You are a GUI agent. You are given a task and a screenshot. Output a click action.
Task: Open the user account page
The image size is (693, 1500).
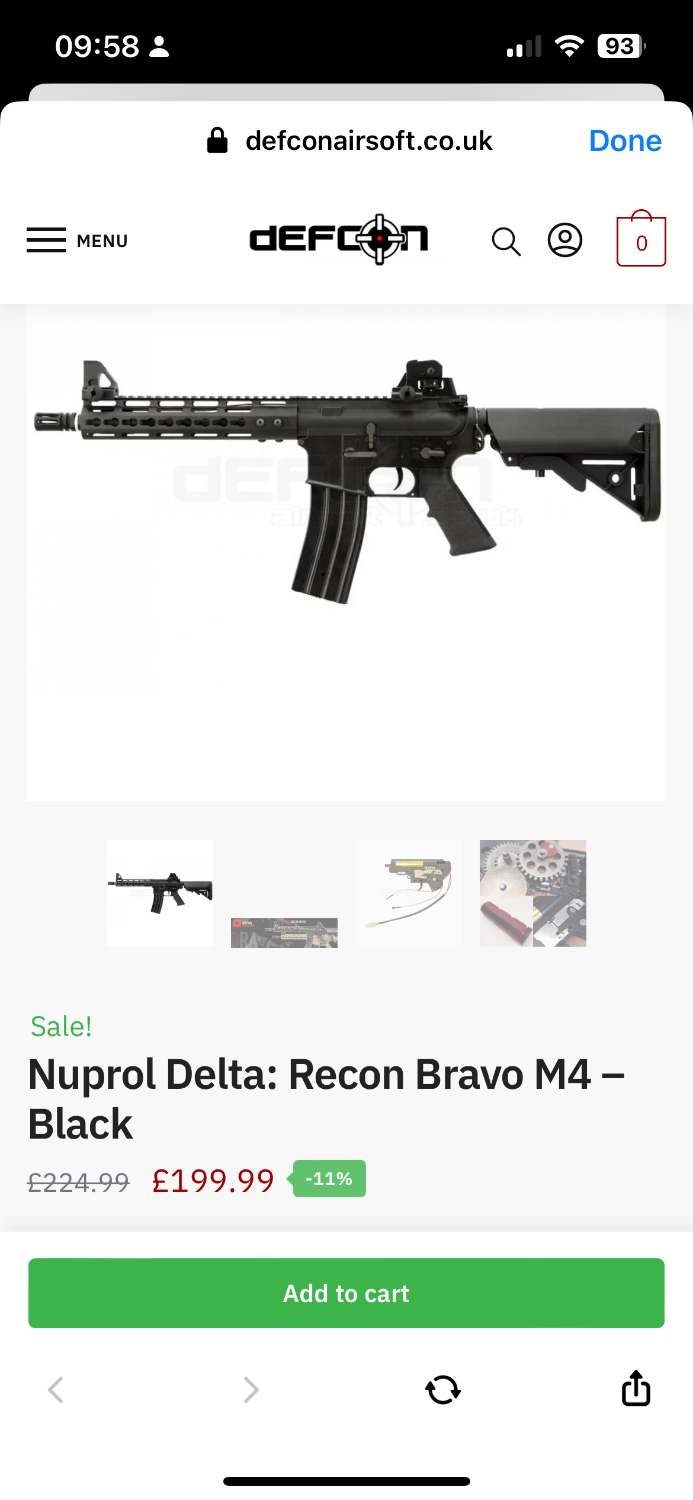[565, 240]
